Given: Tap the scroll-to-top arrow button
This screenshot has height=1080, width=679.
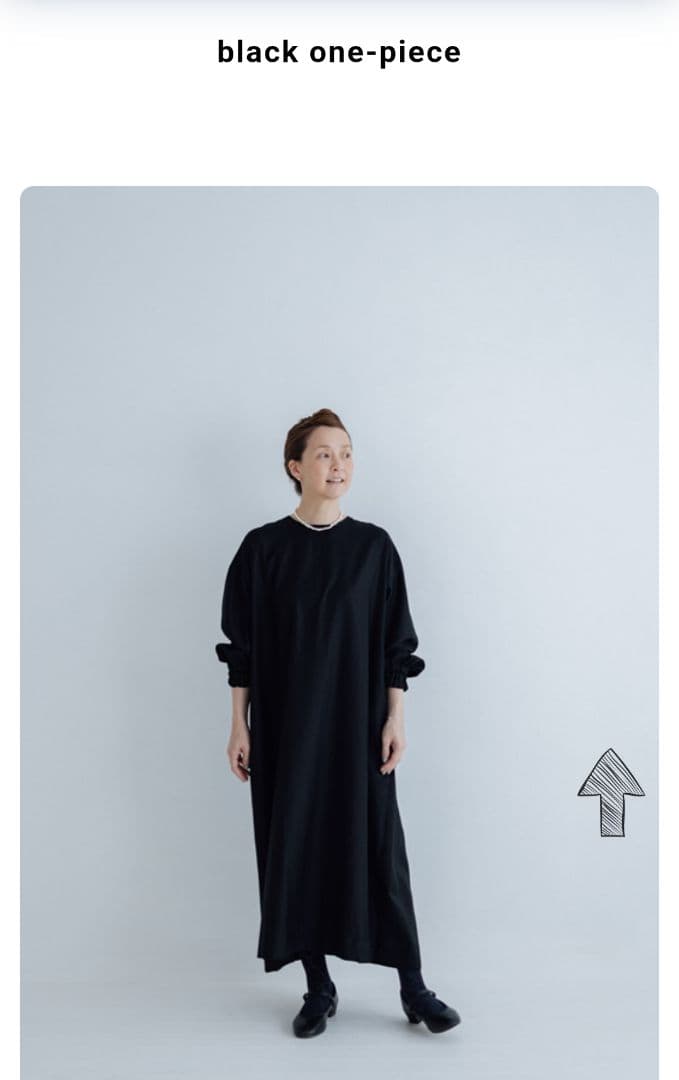Looking at the screenshot, I should click(x=611, y=792).
